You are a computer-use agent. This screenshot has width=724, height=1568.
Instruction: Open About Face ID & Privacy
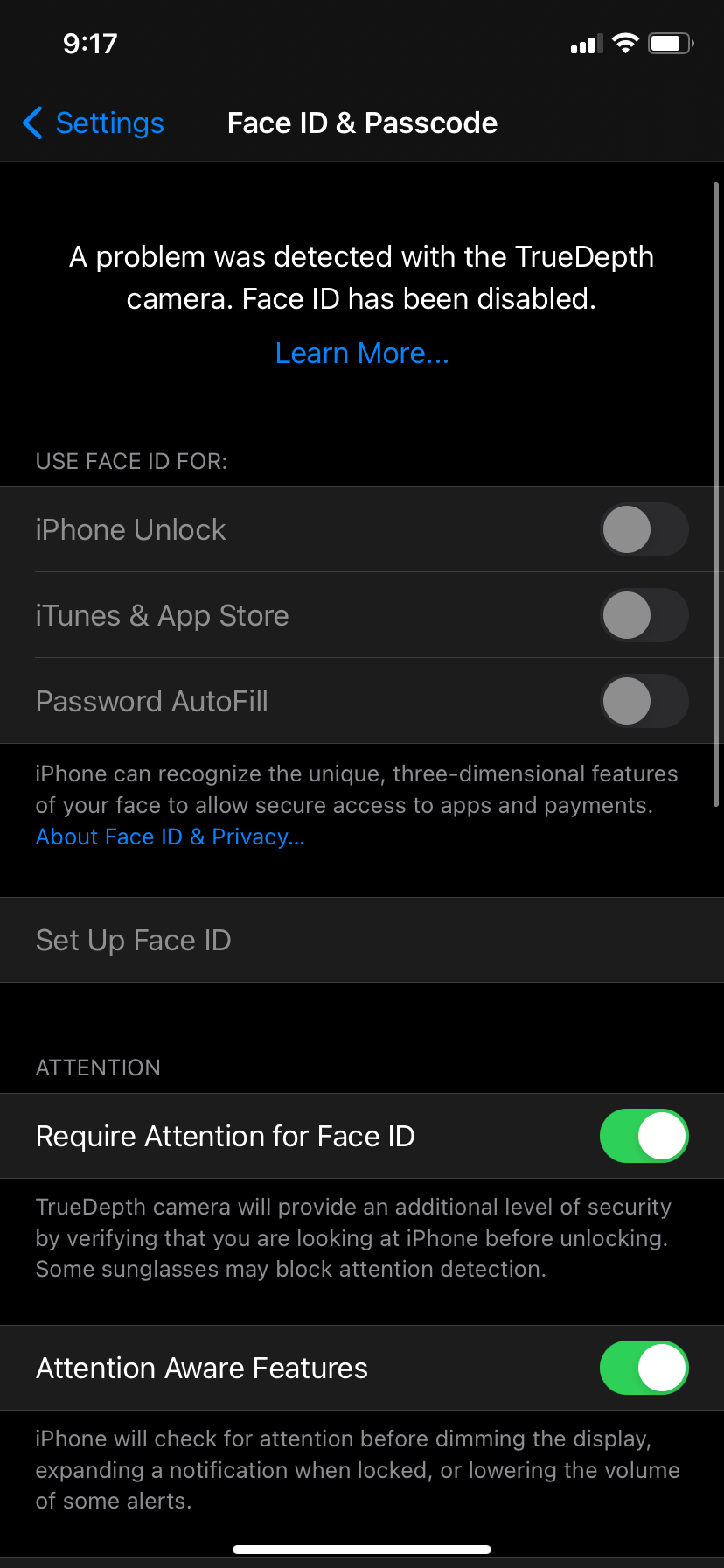[170, 836]
